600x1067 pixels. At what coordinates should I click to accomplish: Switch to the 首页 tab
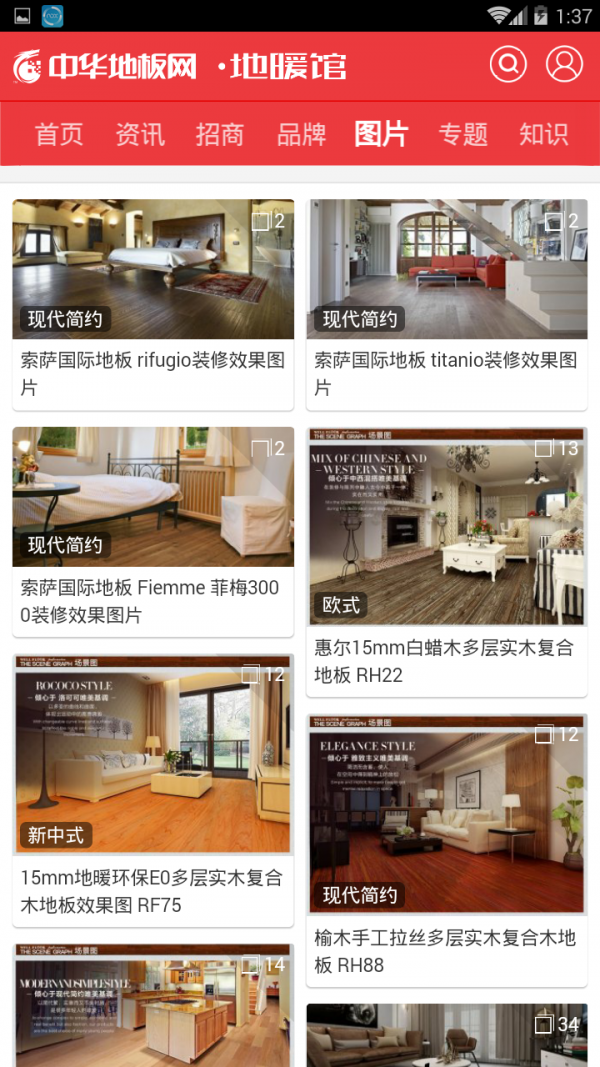click(x=59, y=134)
